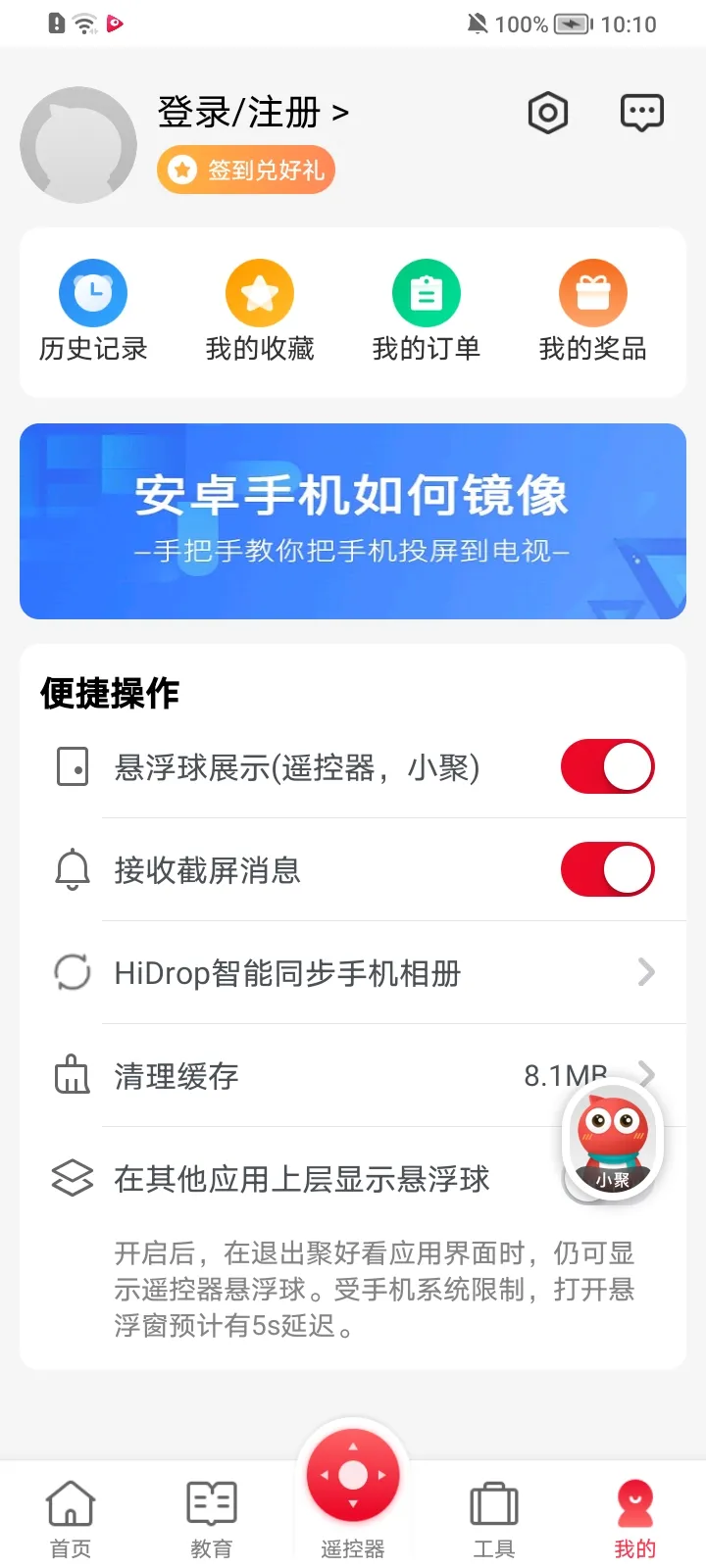The width and height of the screenshot is (706, 1568).
Task: Open the settings hexagon icon
Action: click(x=548, y=114)
